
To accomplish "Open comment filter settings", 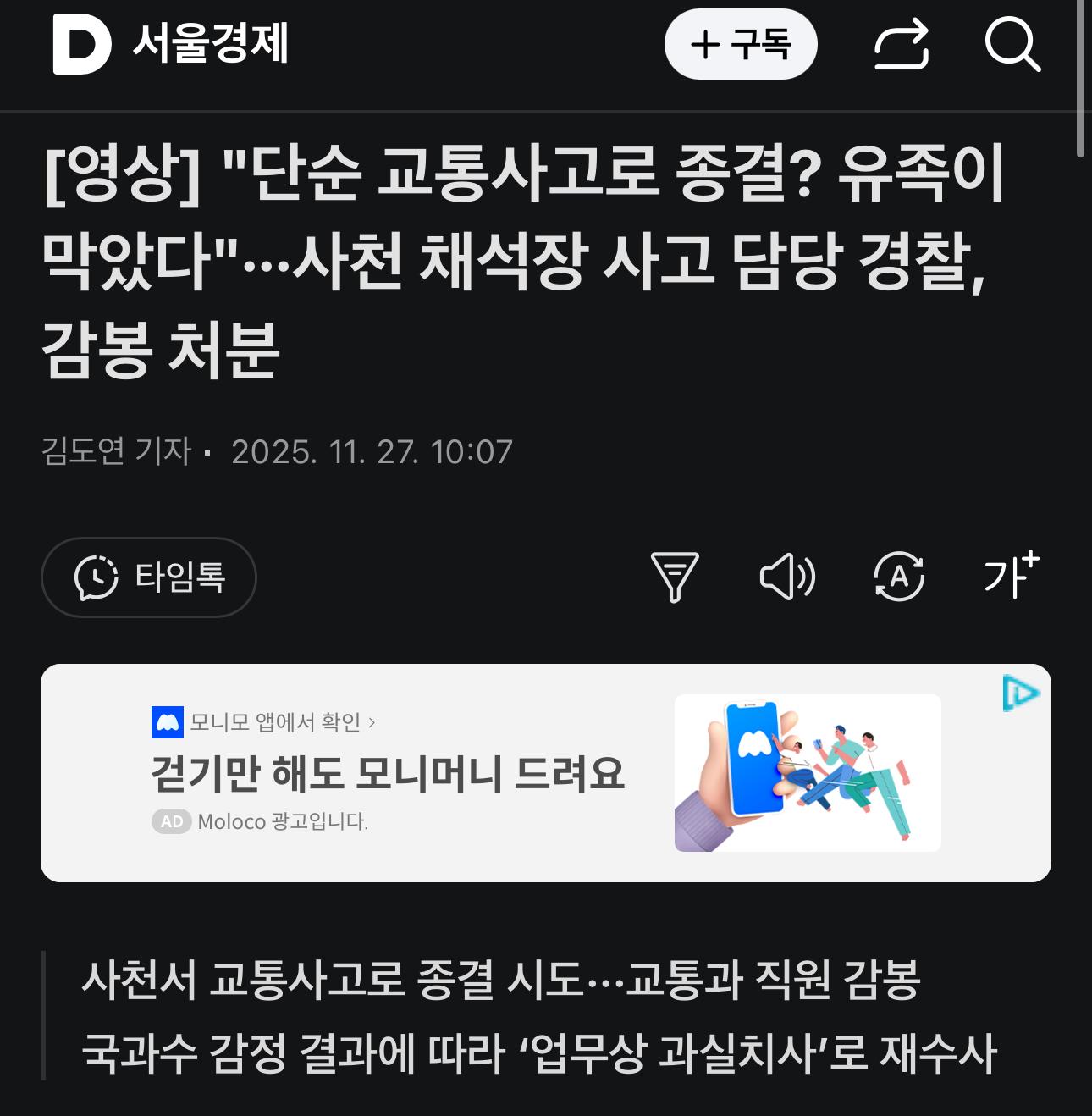I will click(673, 577).
